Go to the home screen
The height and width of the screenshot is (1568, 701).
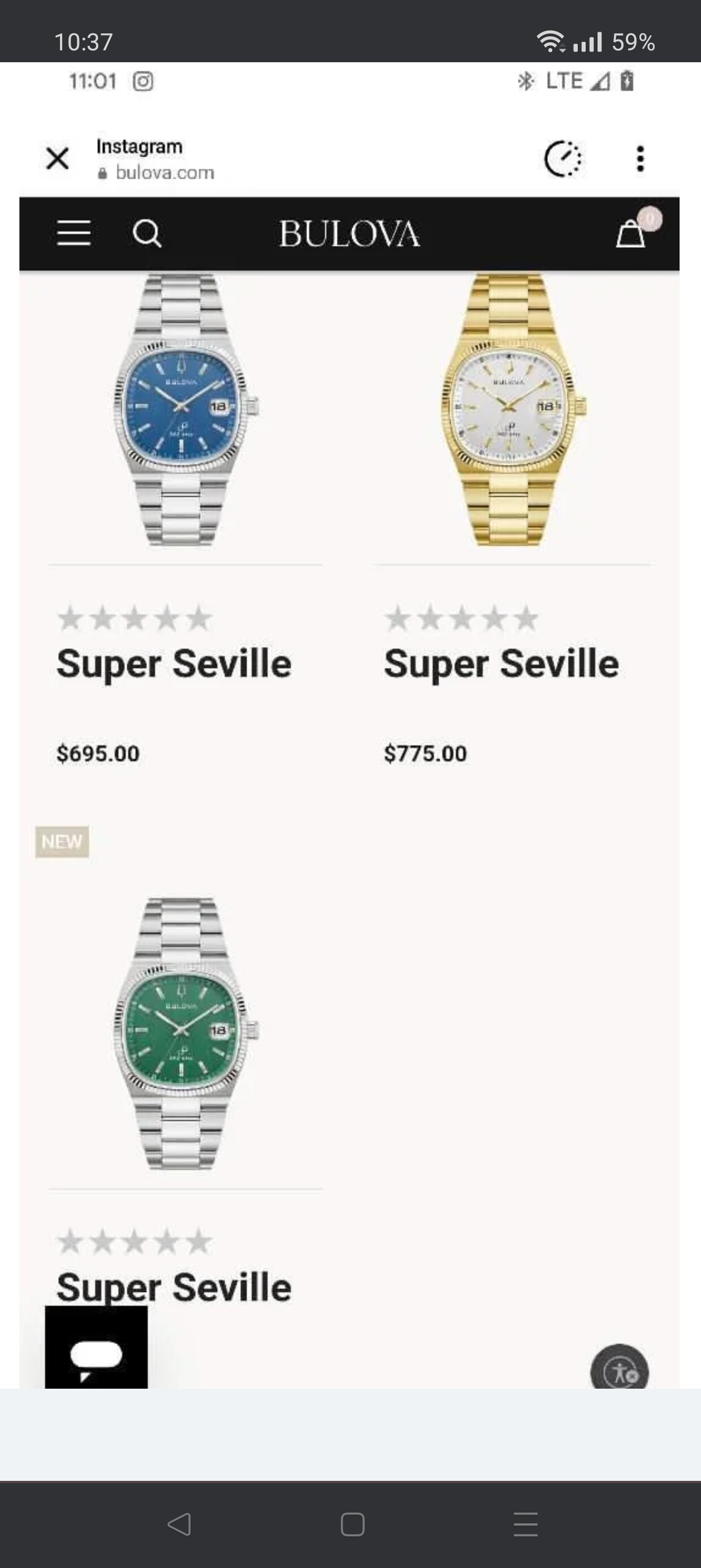point(352,1524)
